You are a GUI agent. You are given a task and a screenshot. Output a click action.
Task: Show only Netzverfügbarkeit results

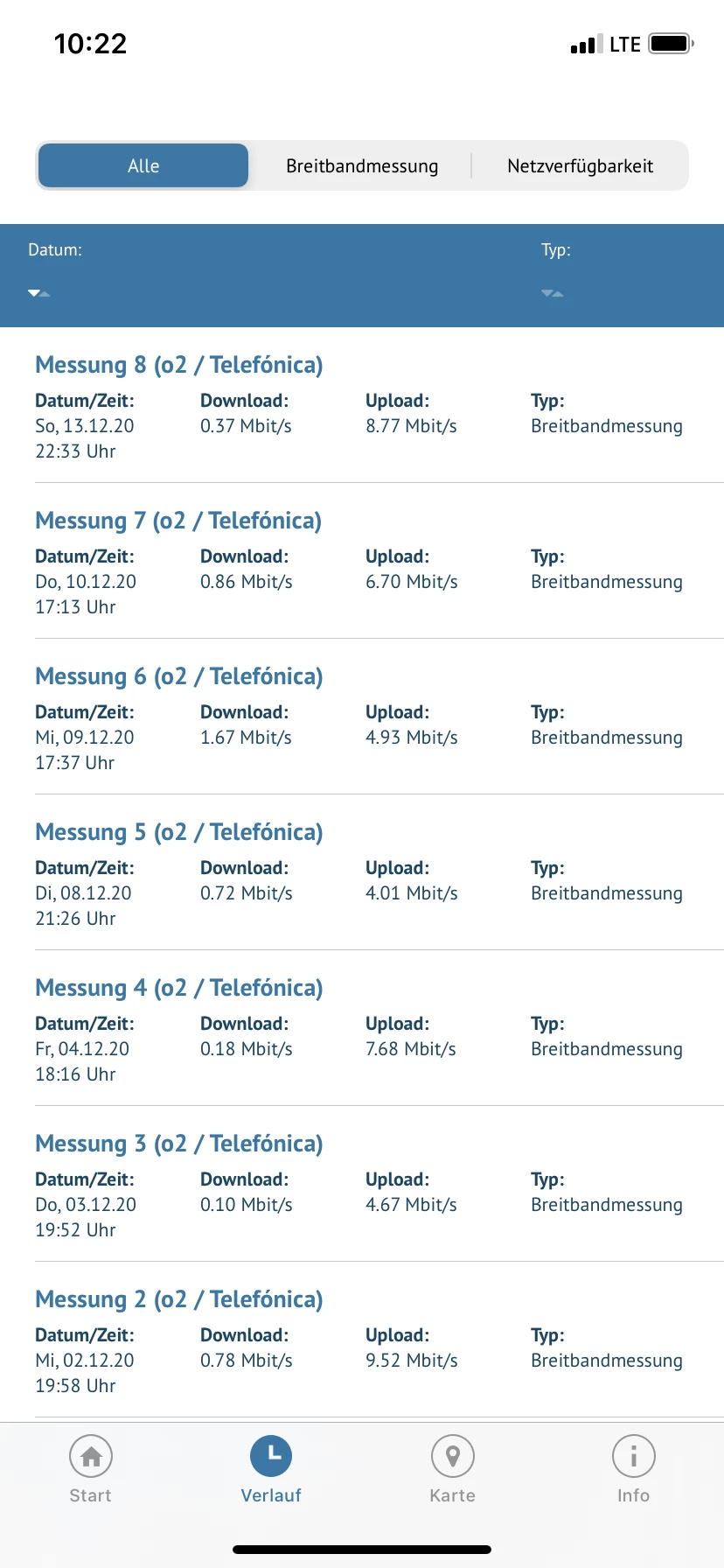tap(580, 166)
